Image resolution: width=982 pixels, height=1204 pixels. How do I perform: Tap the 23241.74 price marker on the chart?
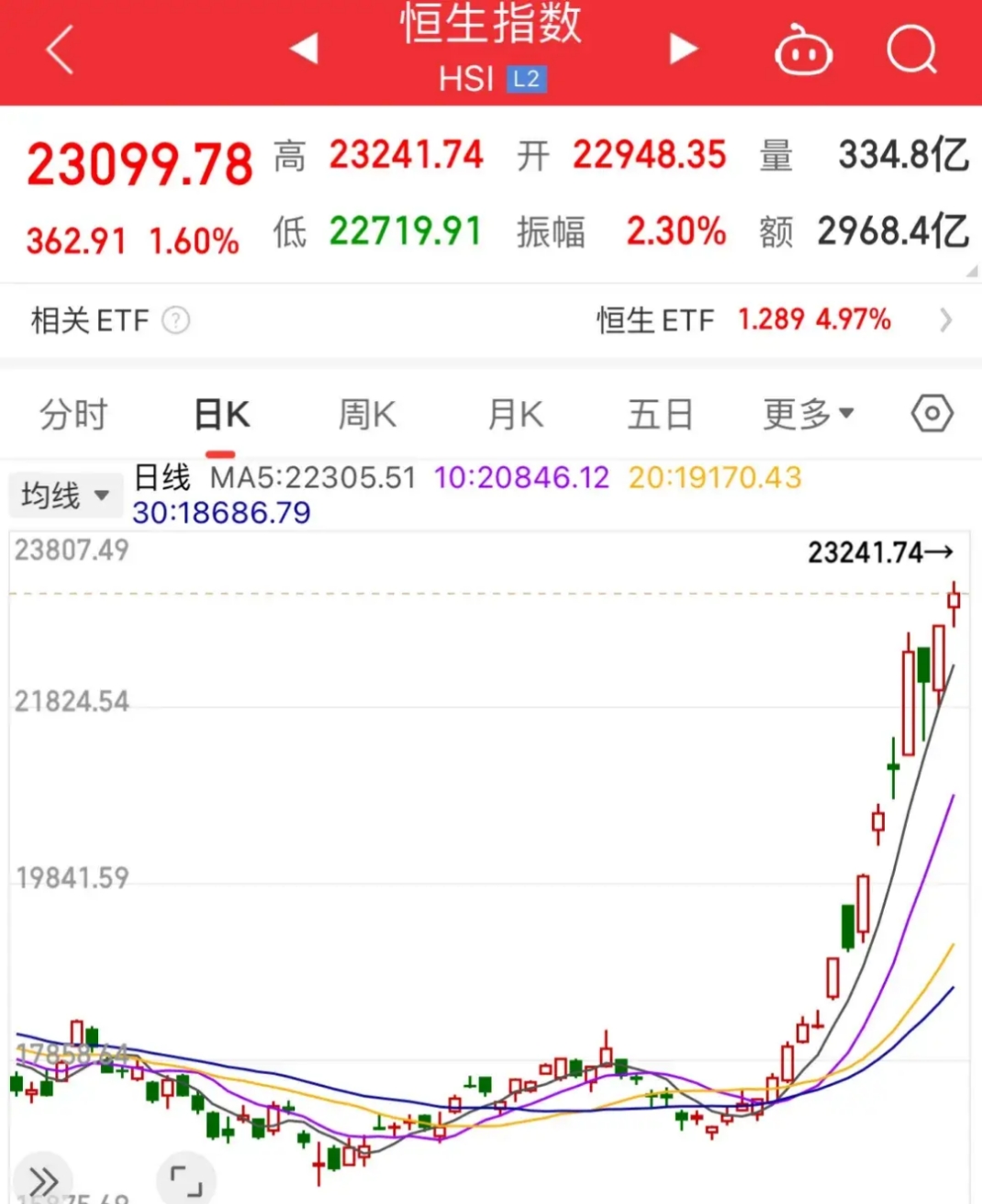(x=872, y=553)
